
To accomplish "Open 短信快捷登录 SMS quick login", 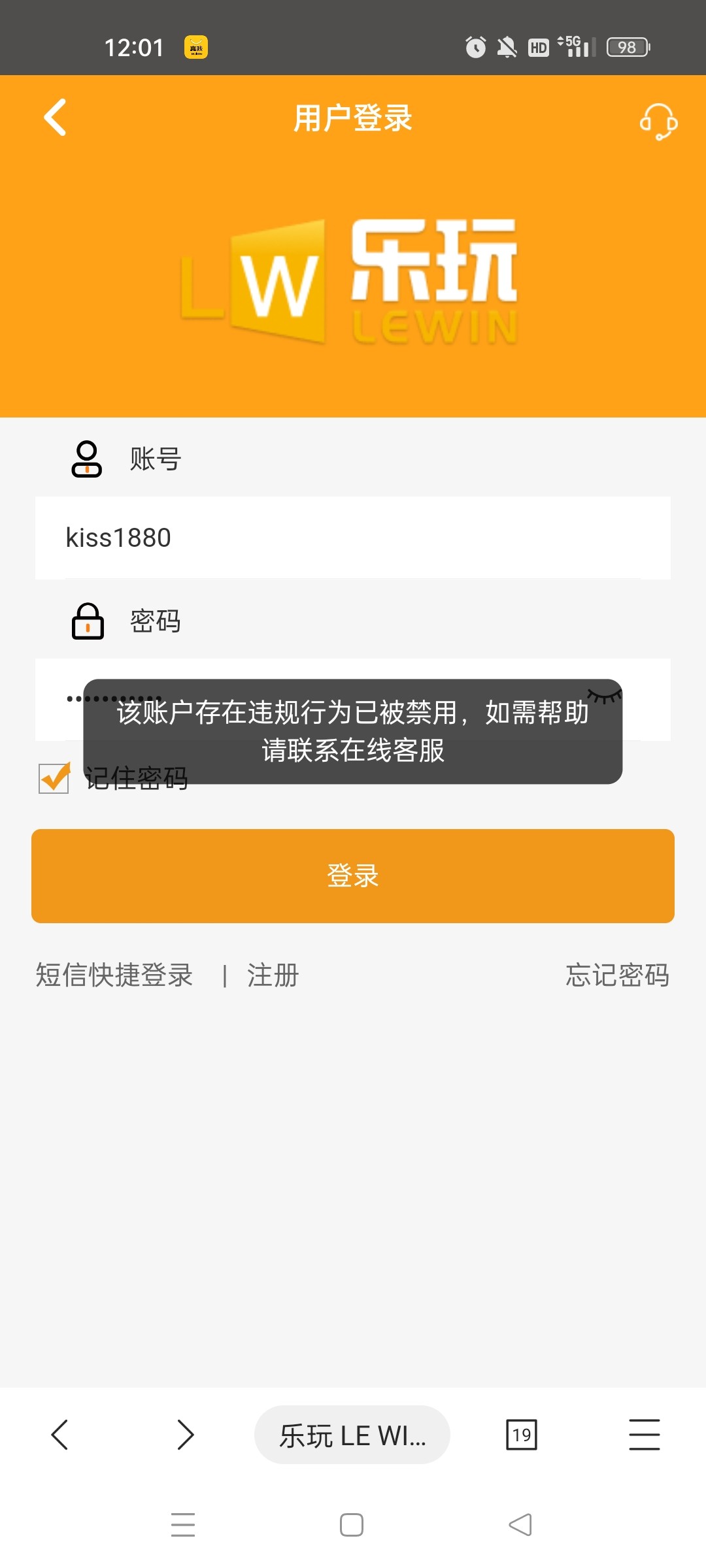I will pyautogui.click(x=114, y=975).
